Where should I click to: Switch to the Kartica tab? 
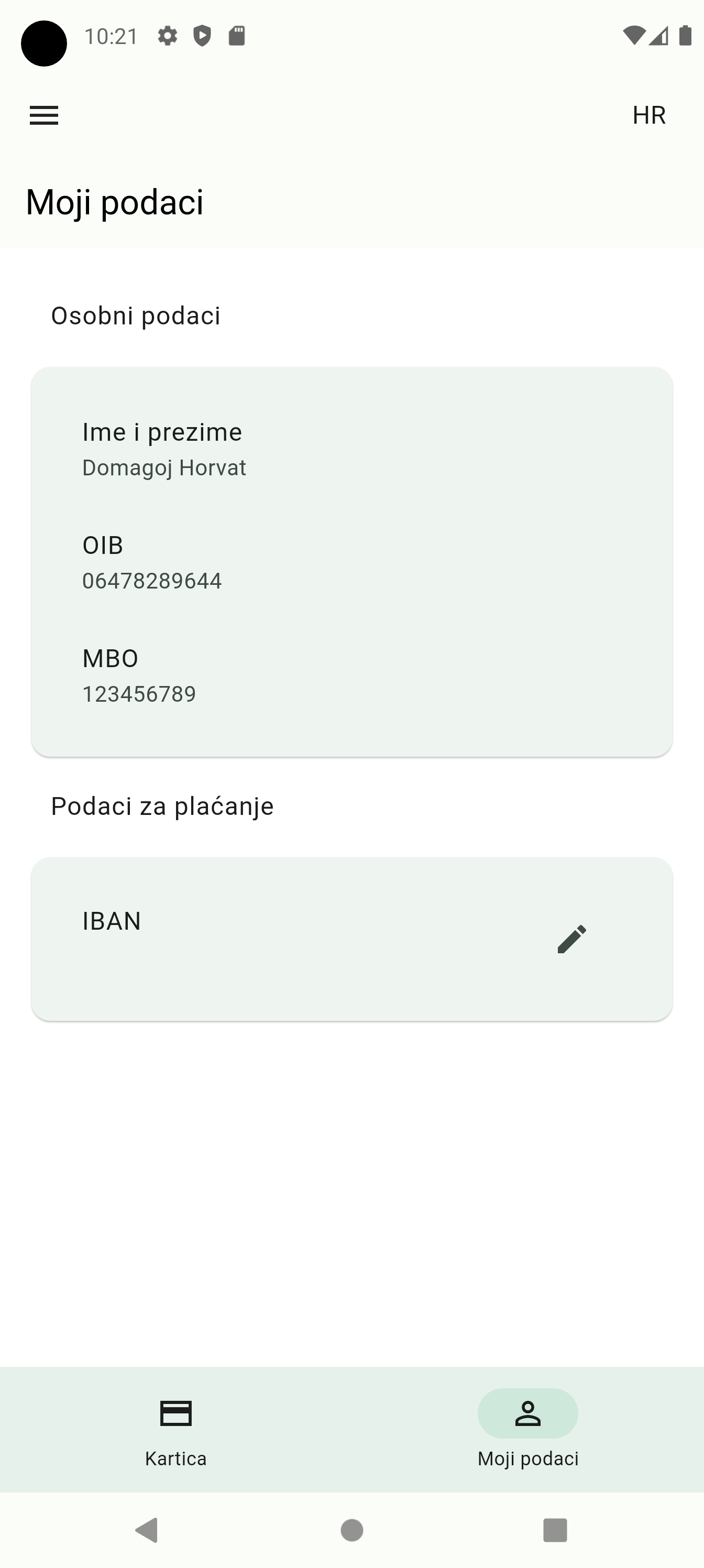coord(176,1430)
